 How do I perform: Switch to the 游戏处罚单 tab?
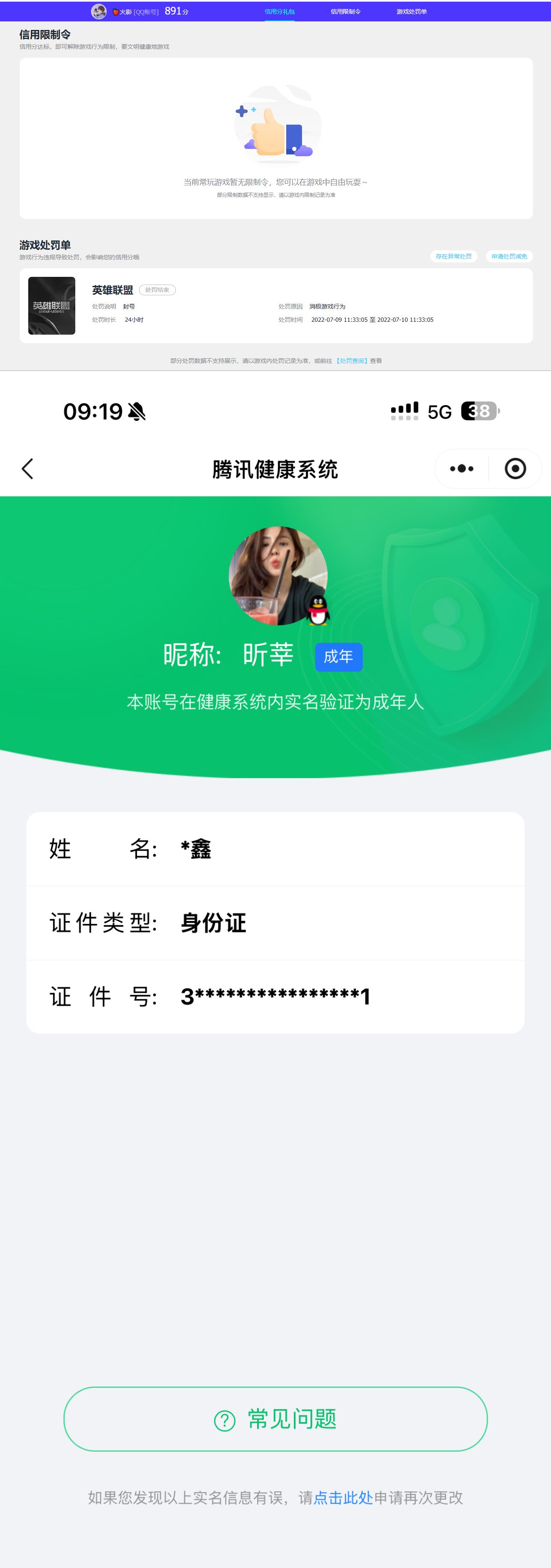[412, 10]
